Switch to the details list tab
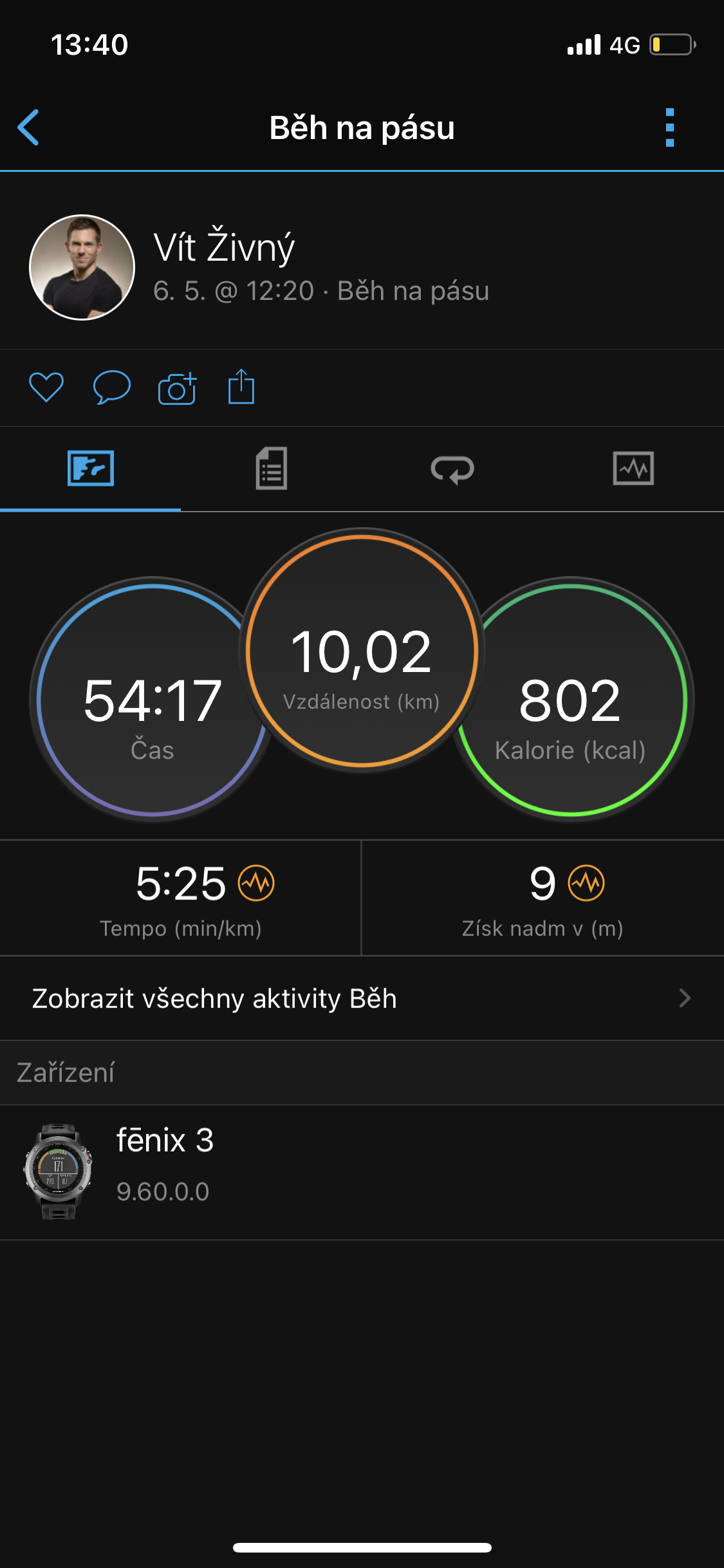 tap(271, 469)
